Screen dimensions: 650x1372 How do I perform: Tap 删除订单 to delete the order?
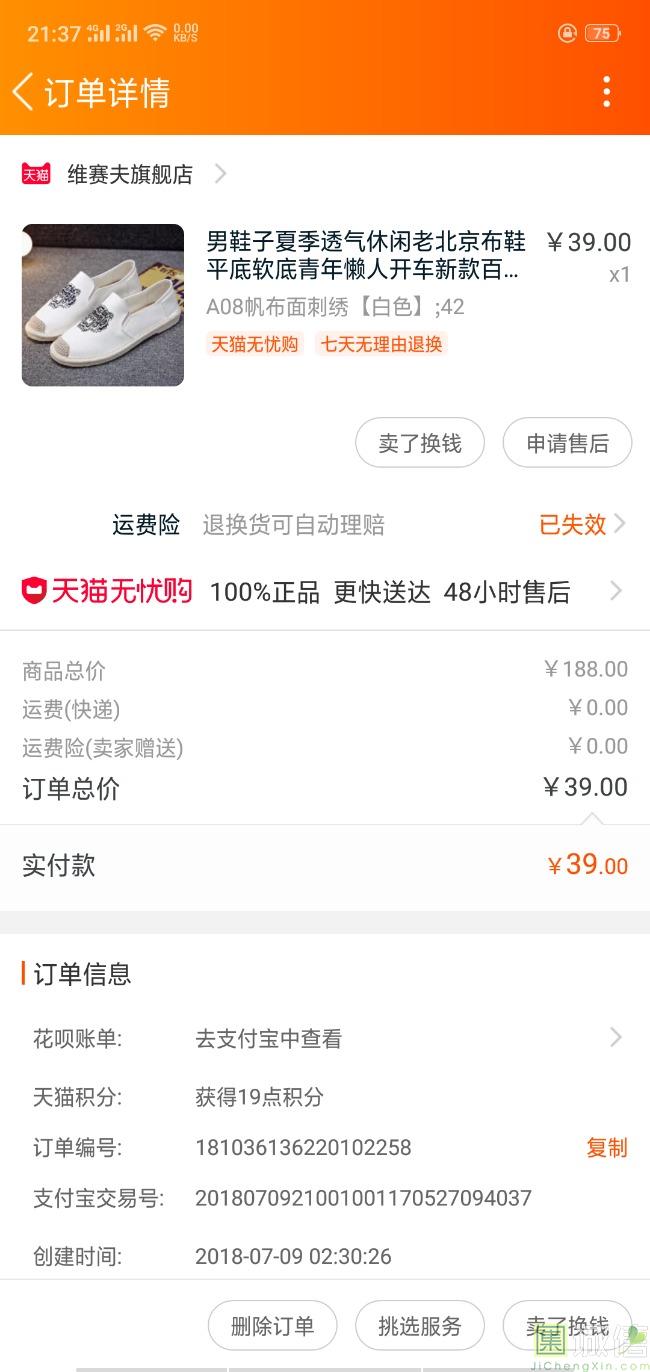coord(272,1326)
